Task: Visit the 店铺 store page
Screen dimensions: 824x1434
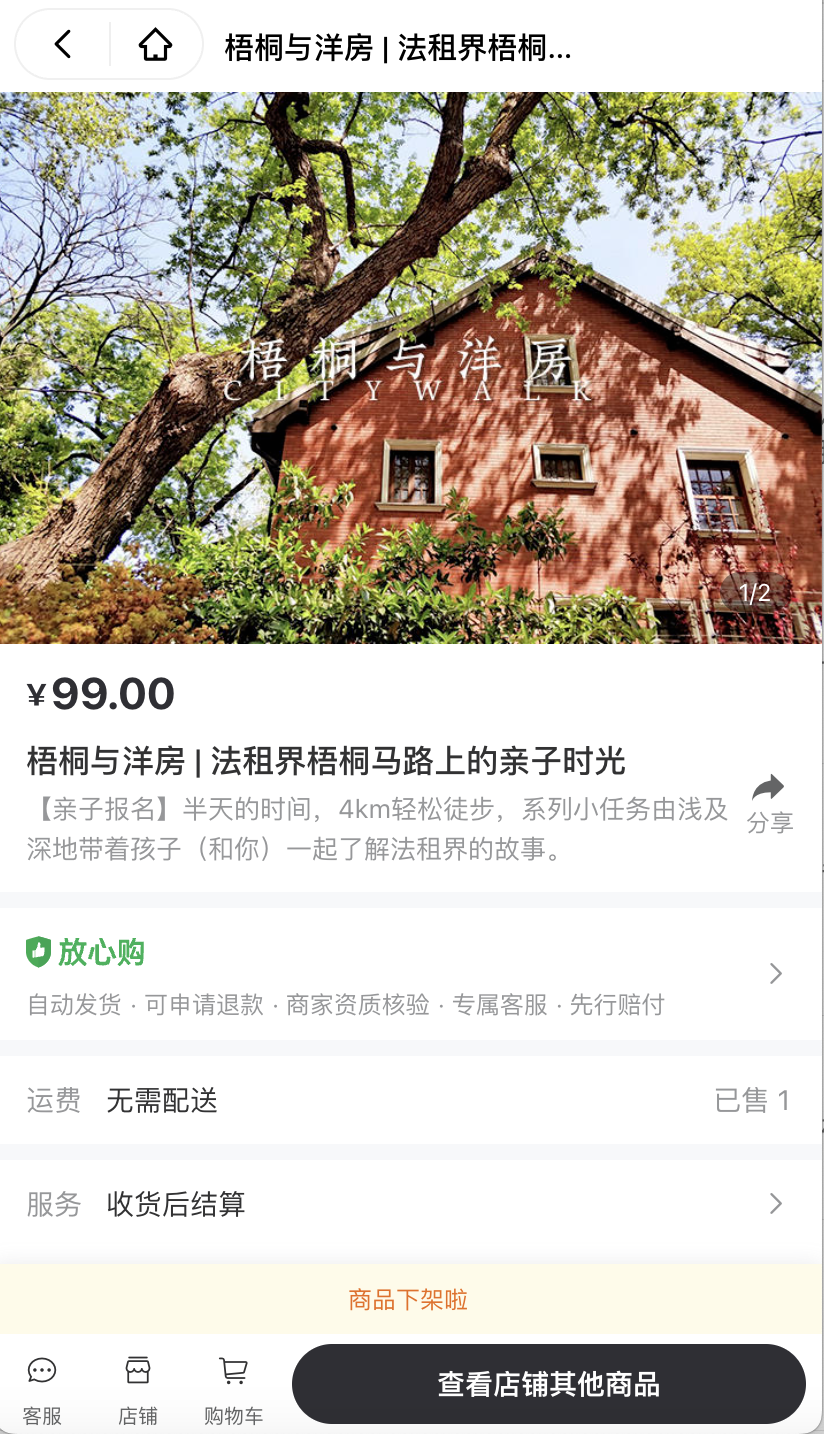Action: coord(138,1388)
